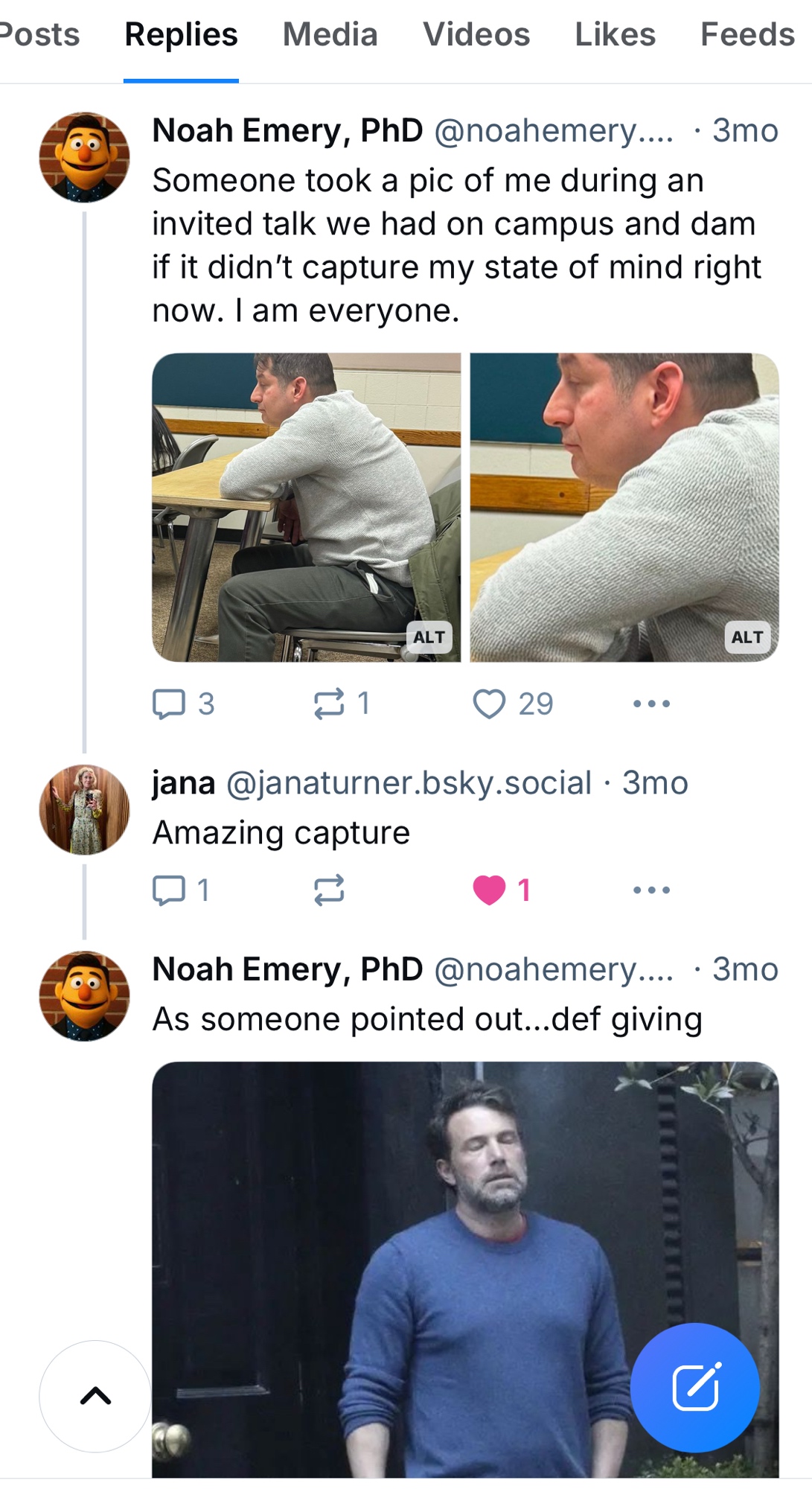The height and width of the screenshot is (1489, 812).
Task: Open more options on Noah's invited talk post
Action: tap(651, 704)
